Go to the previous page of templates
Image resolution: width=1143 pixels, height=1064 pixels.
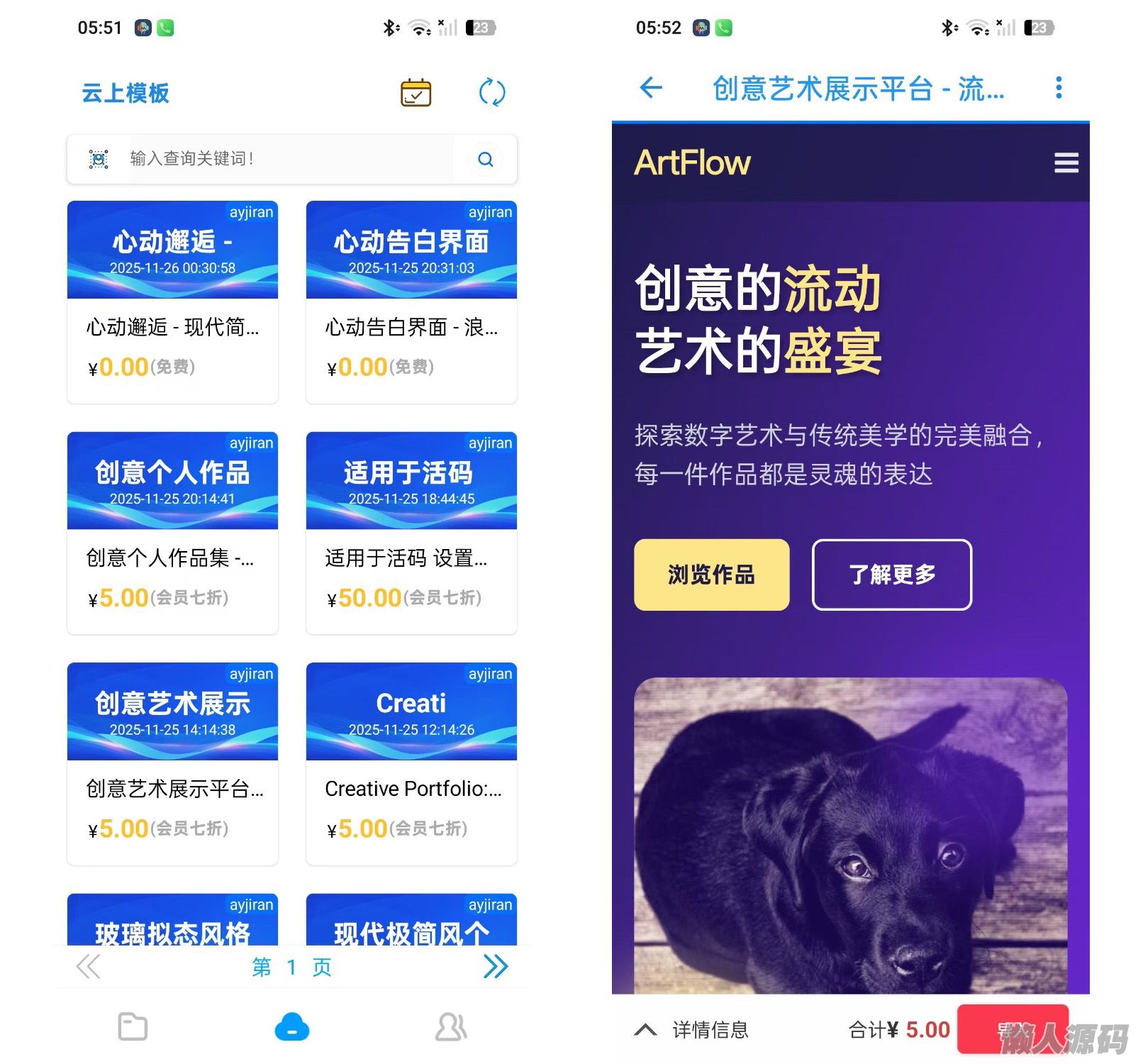click(x=89, y=966)
